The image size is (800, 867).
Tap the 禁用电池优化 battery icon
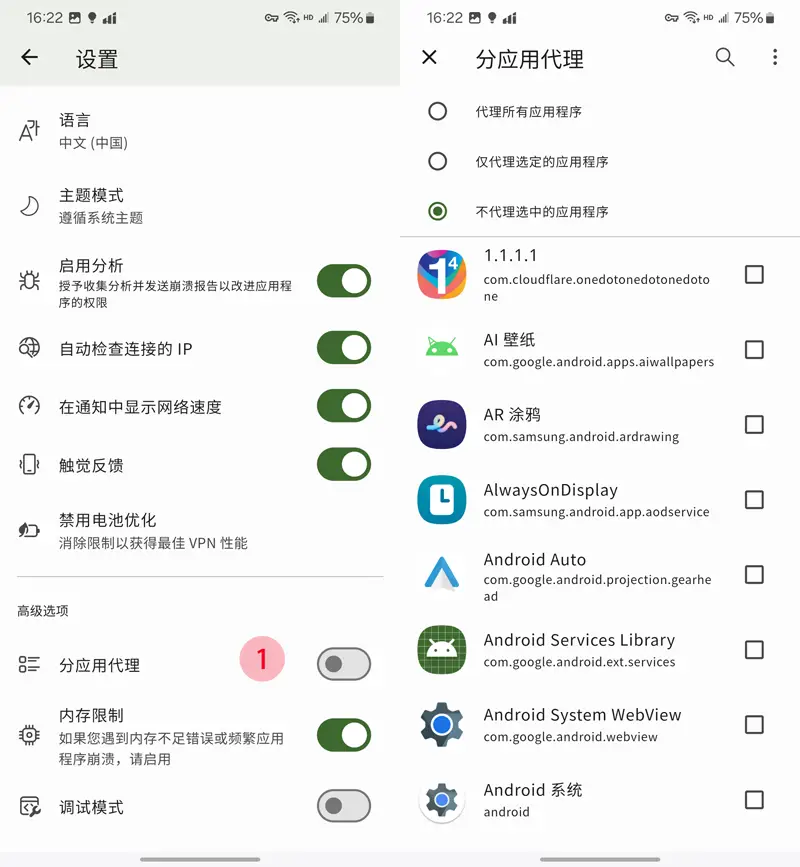[30, 529]
